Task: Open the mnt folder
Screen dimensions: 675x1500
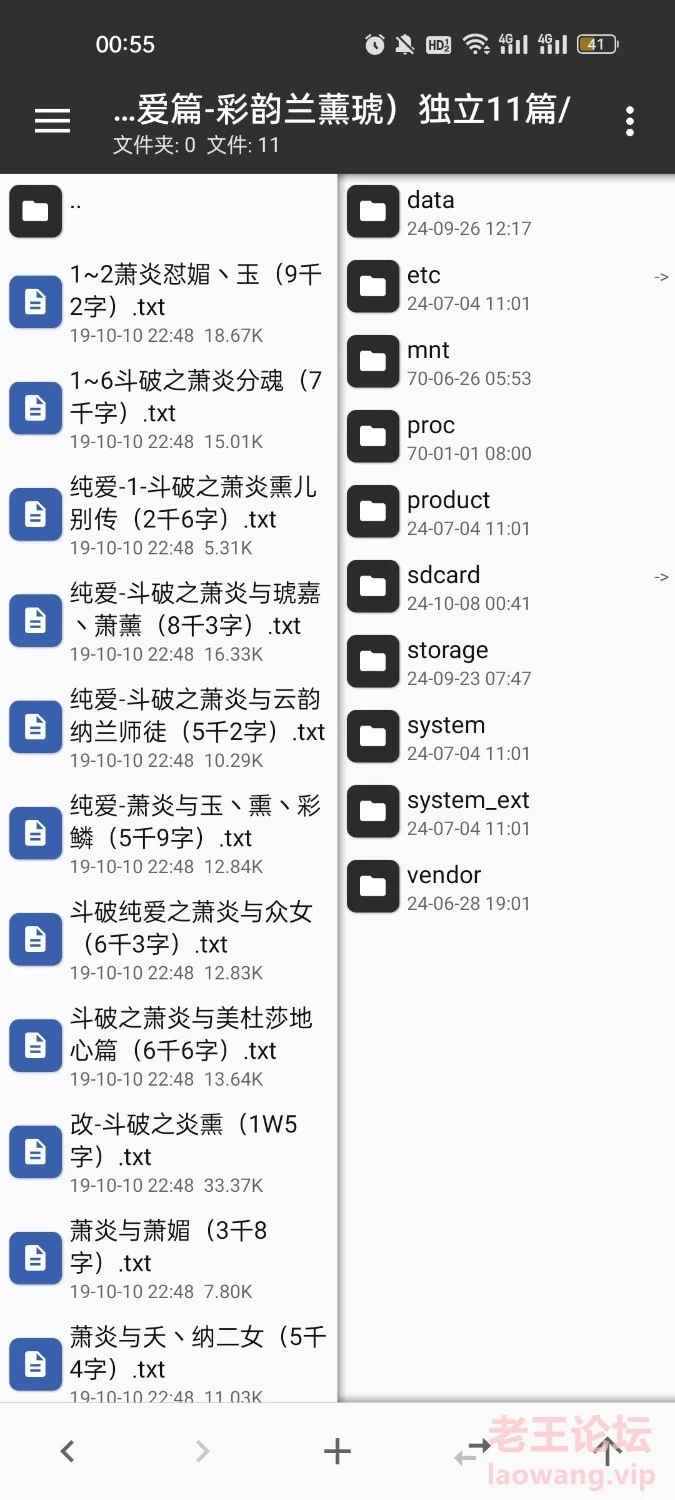Action: 508,362
